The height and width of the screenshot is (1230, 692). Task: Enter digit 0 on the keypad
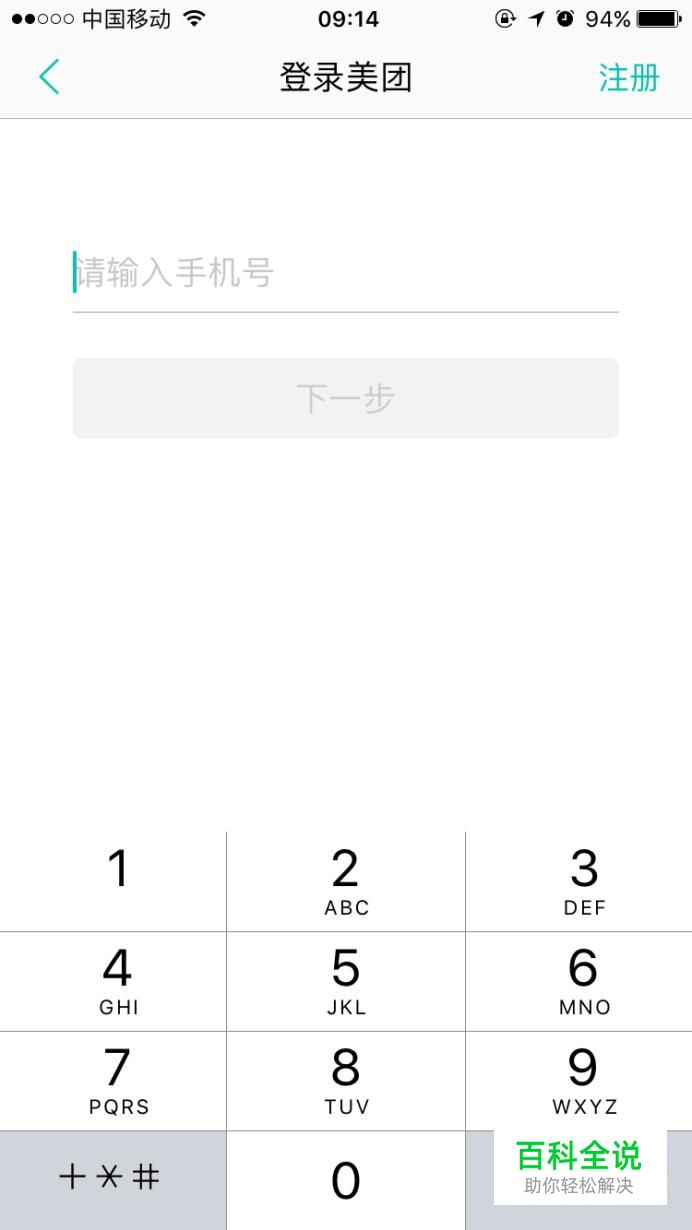click(346, 1181)
